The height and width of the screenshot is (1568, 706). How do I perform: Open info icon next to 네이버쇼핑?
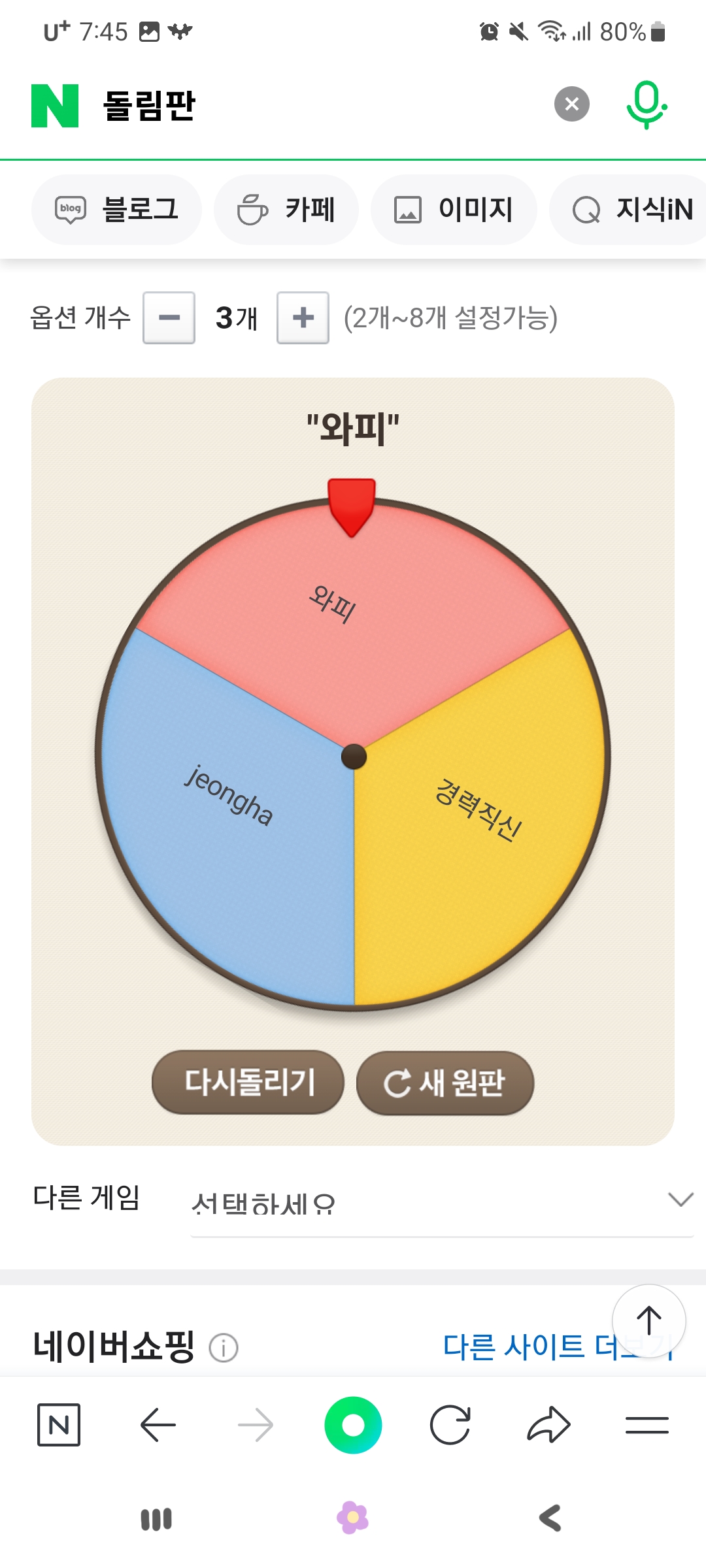click(x=224, y=1348)
